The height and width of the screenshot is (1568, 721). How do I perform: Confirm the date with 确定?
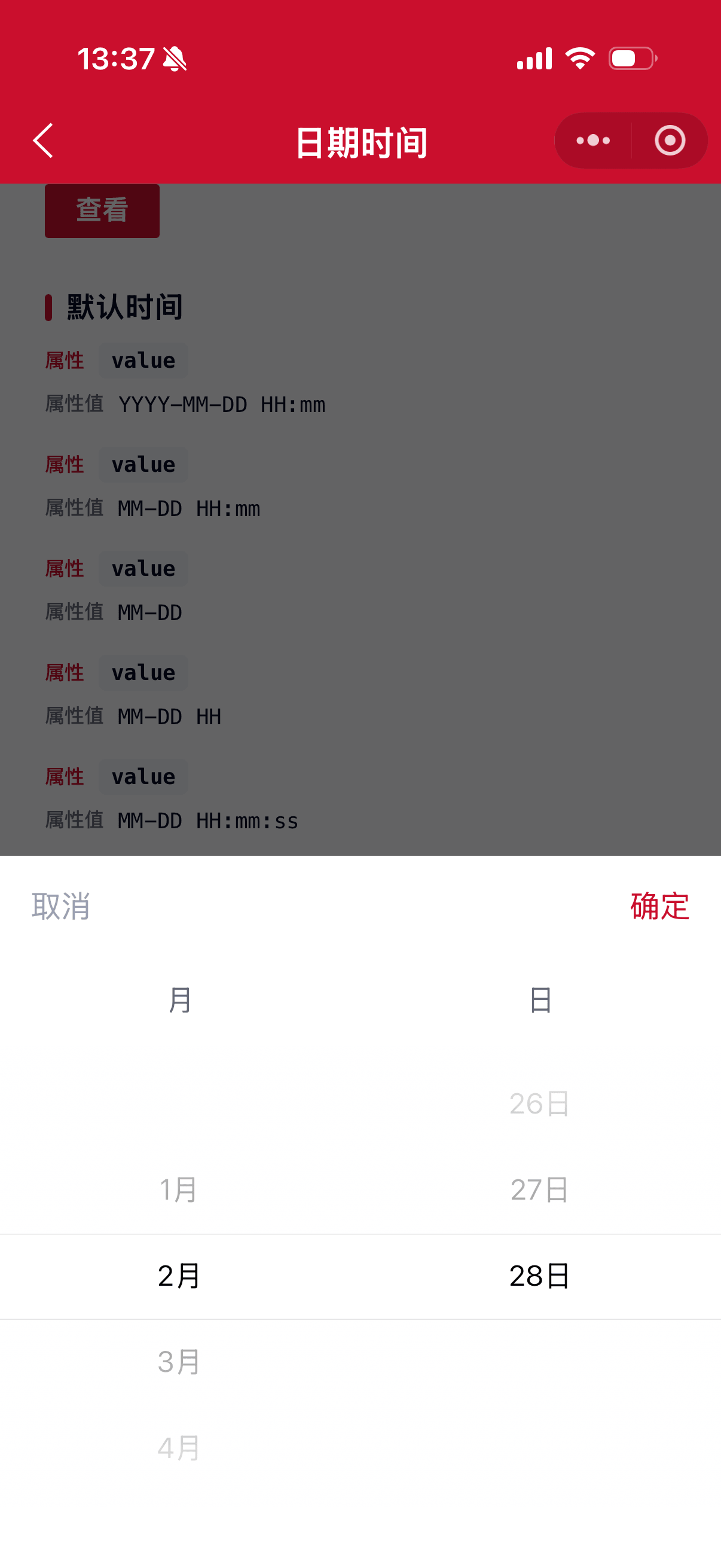coord(659,906)
